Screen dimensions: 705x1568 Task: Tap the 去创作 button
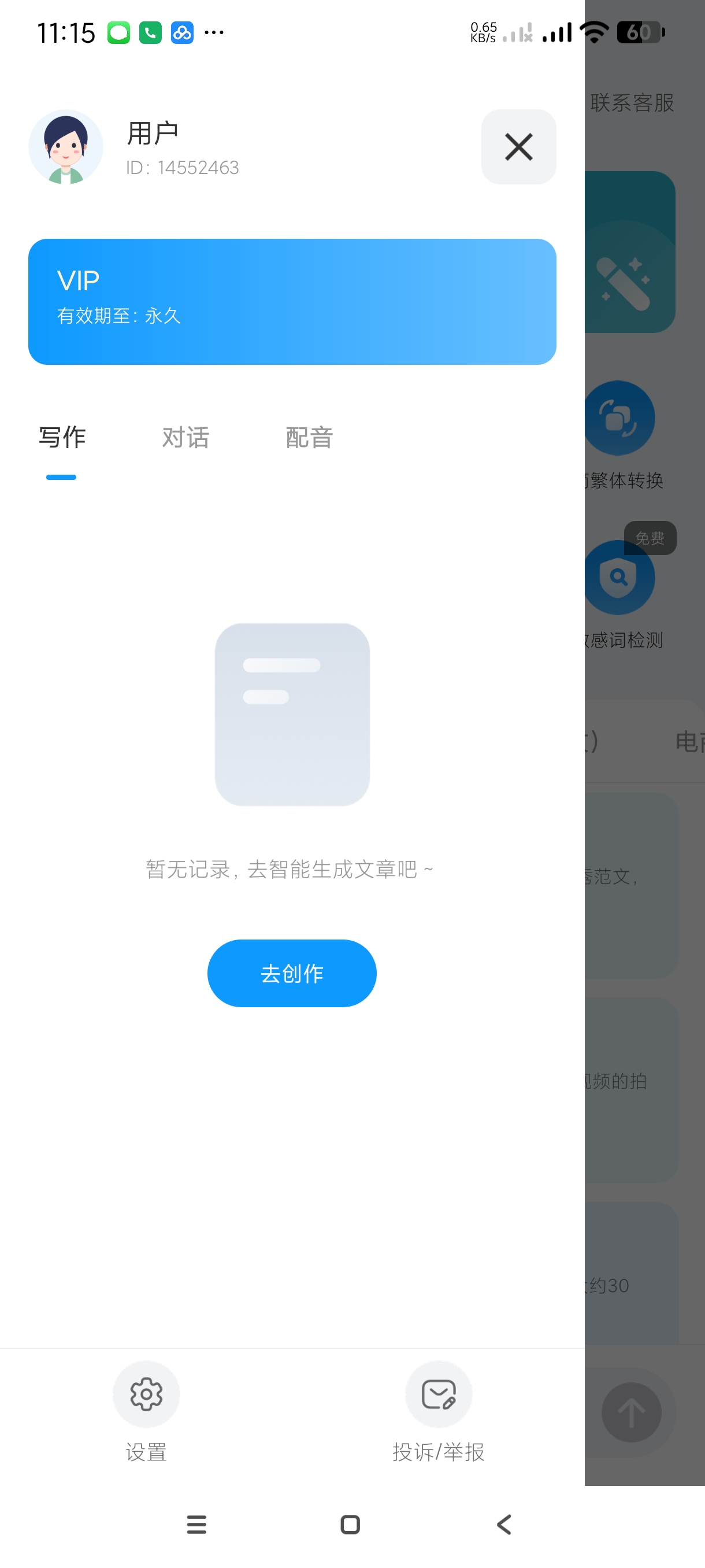(x=292, y=972)
